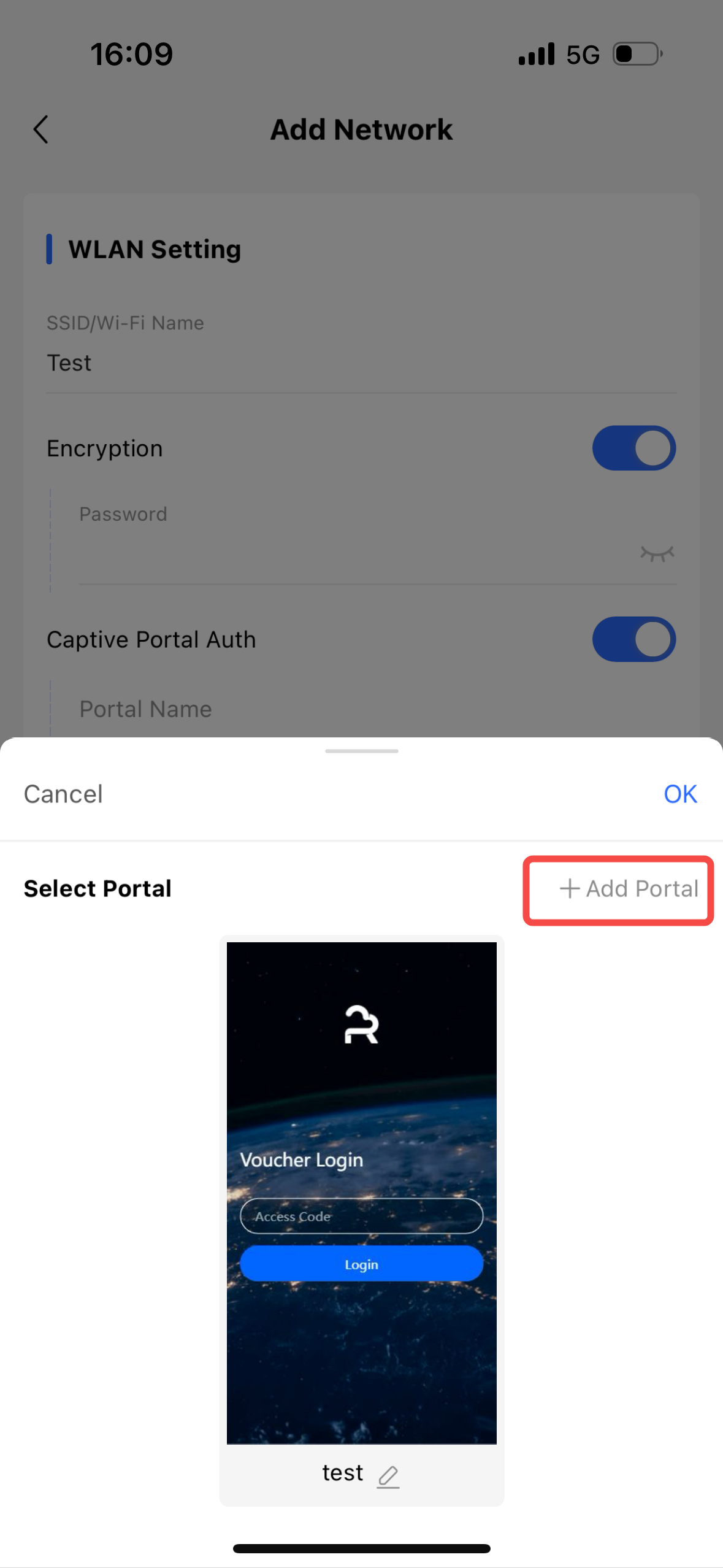Tap the Portal Name field to choose portal
Screen dimensions: 723x1568
[x=145, y=709]
